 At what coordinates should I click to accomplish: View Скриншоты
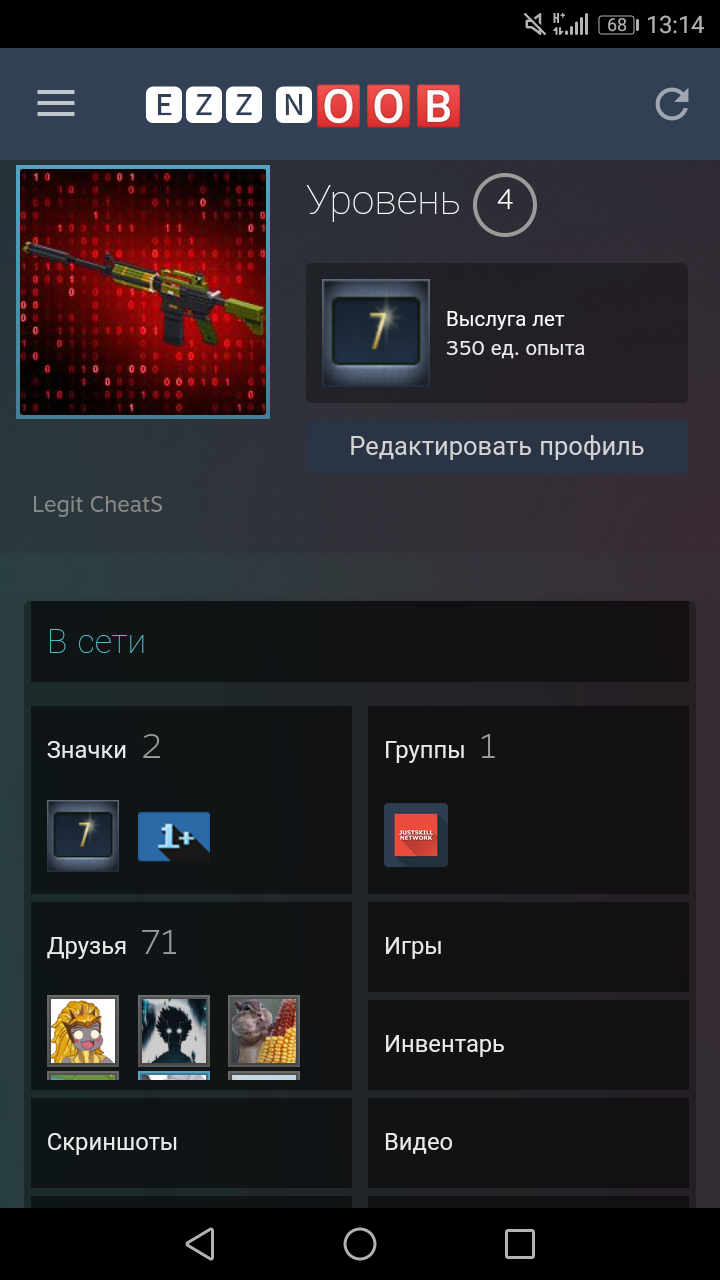click(191, 1142)
